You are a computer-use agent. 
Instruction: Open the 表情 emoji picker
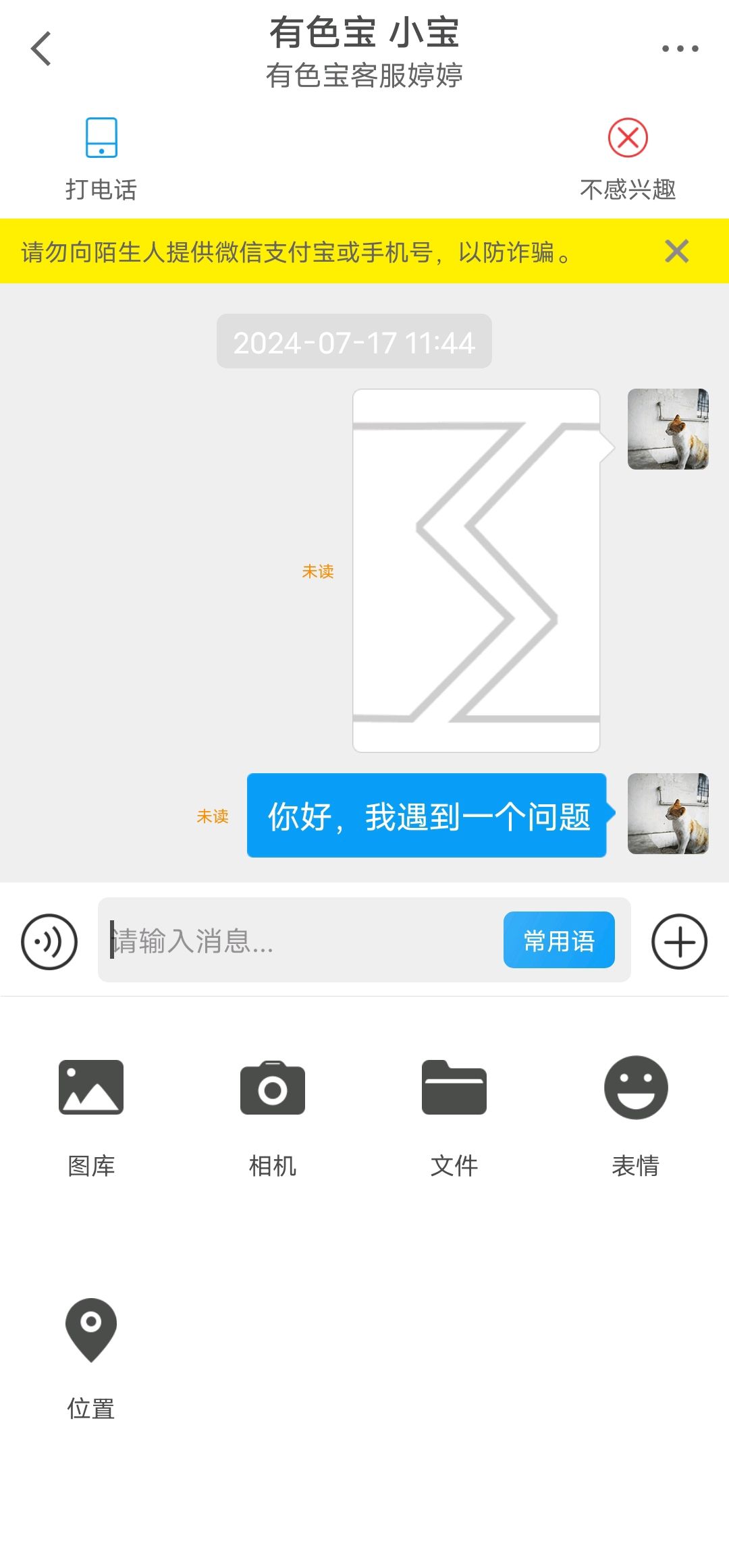(x=636, y=1117)
